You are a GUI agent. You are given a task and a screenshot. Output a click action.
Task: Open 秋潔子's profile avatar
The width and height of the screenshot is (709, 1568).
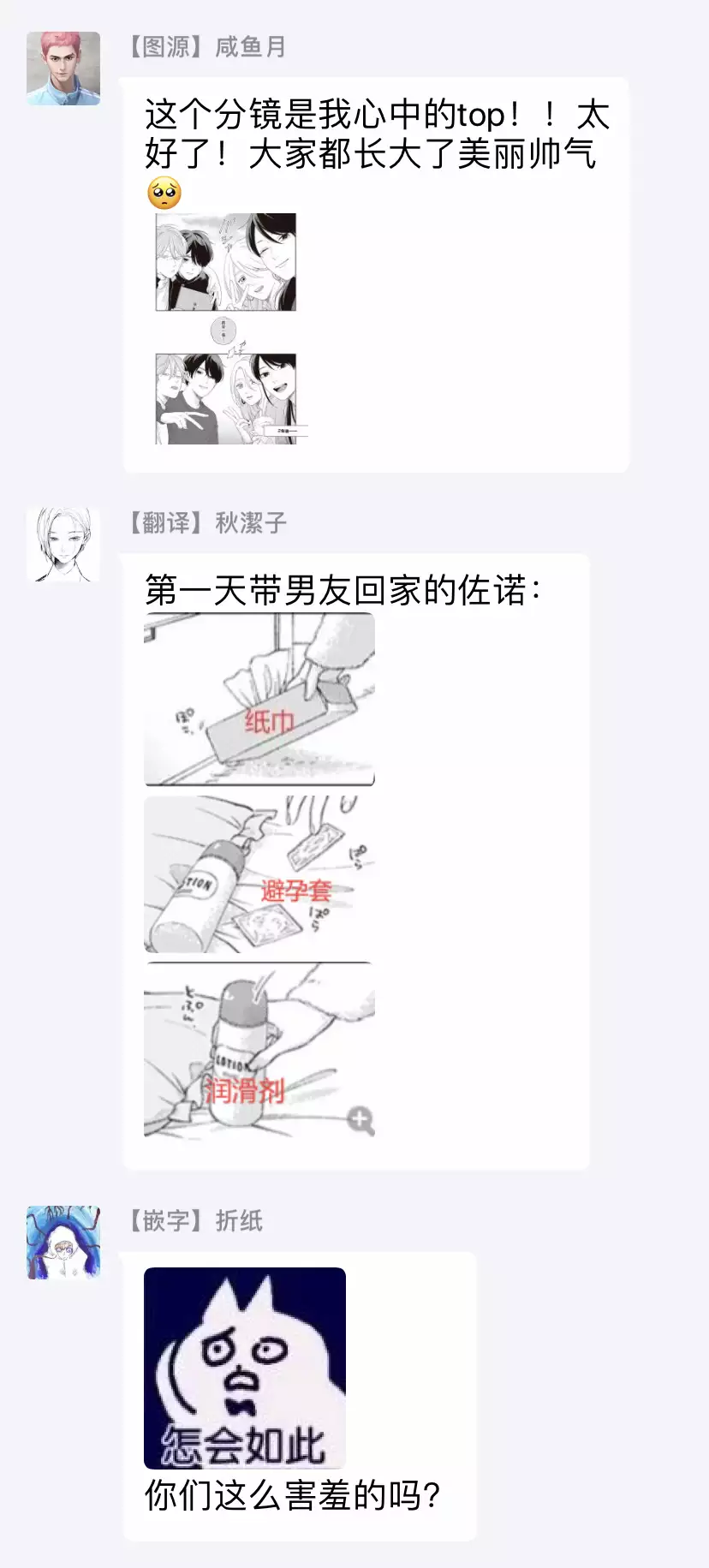63,545
